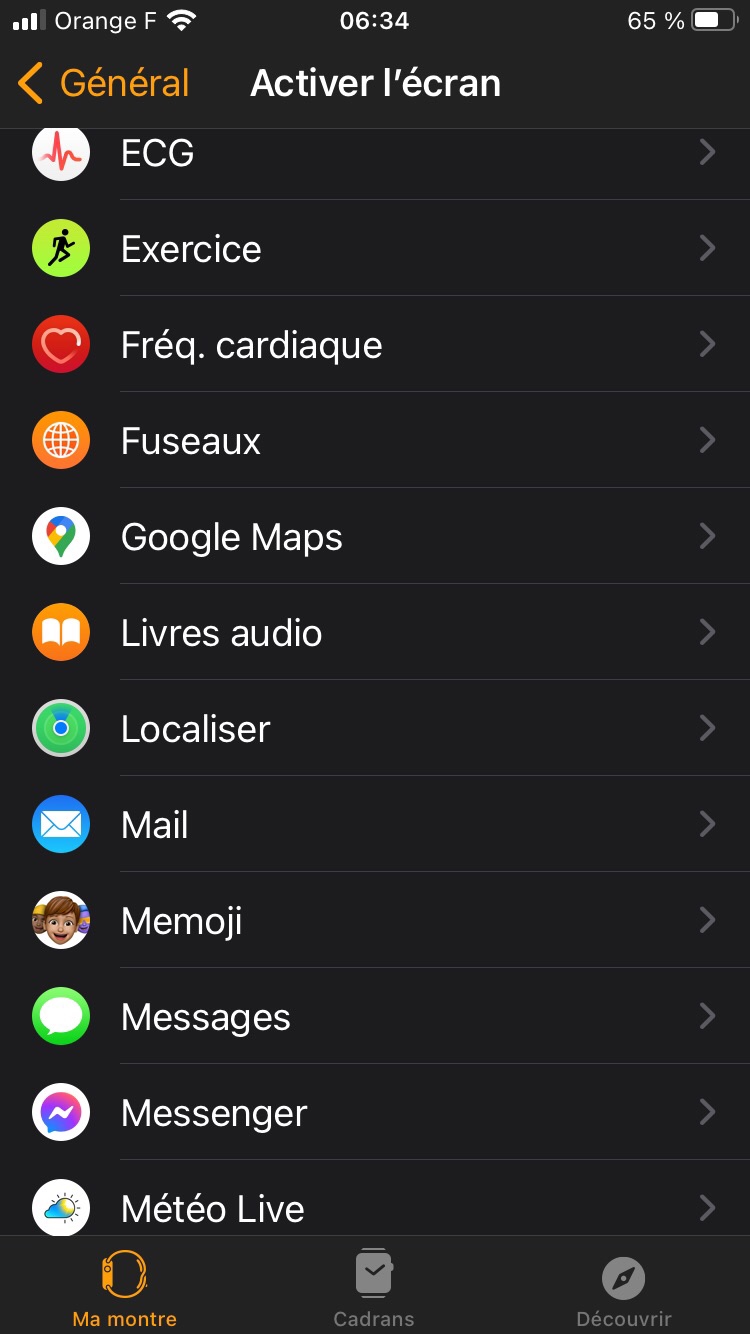750x1334 pixels.
Task: Select the Memoji entry
Action: click(x=375, y=921)
